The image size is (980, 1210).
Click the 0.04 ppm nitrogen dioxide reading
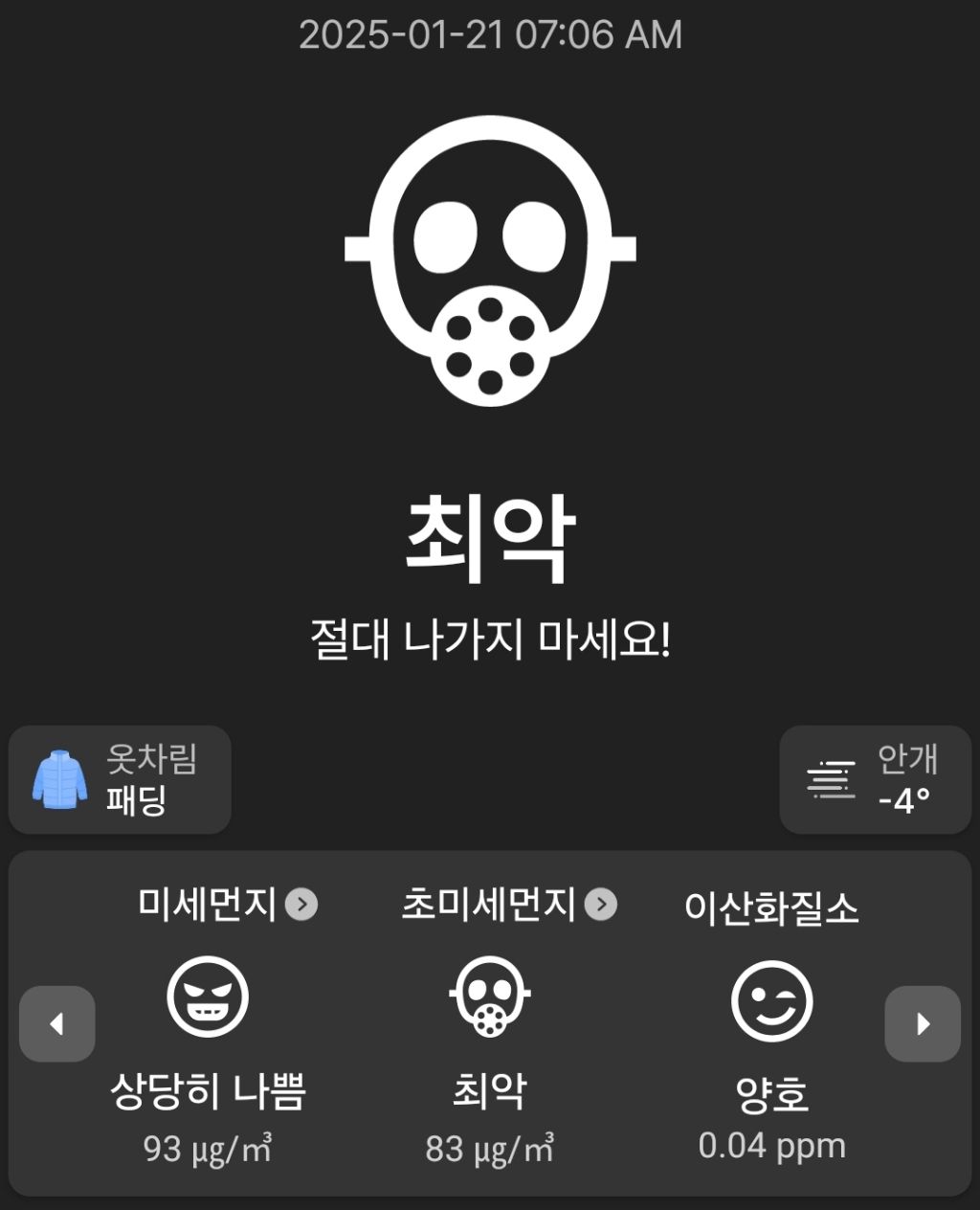[x=771, y=1145]
